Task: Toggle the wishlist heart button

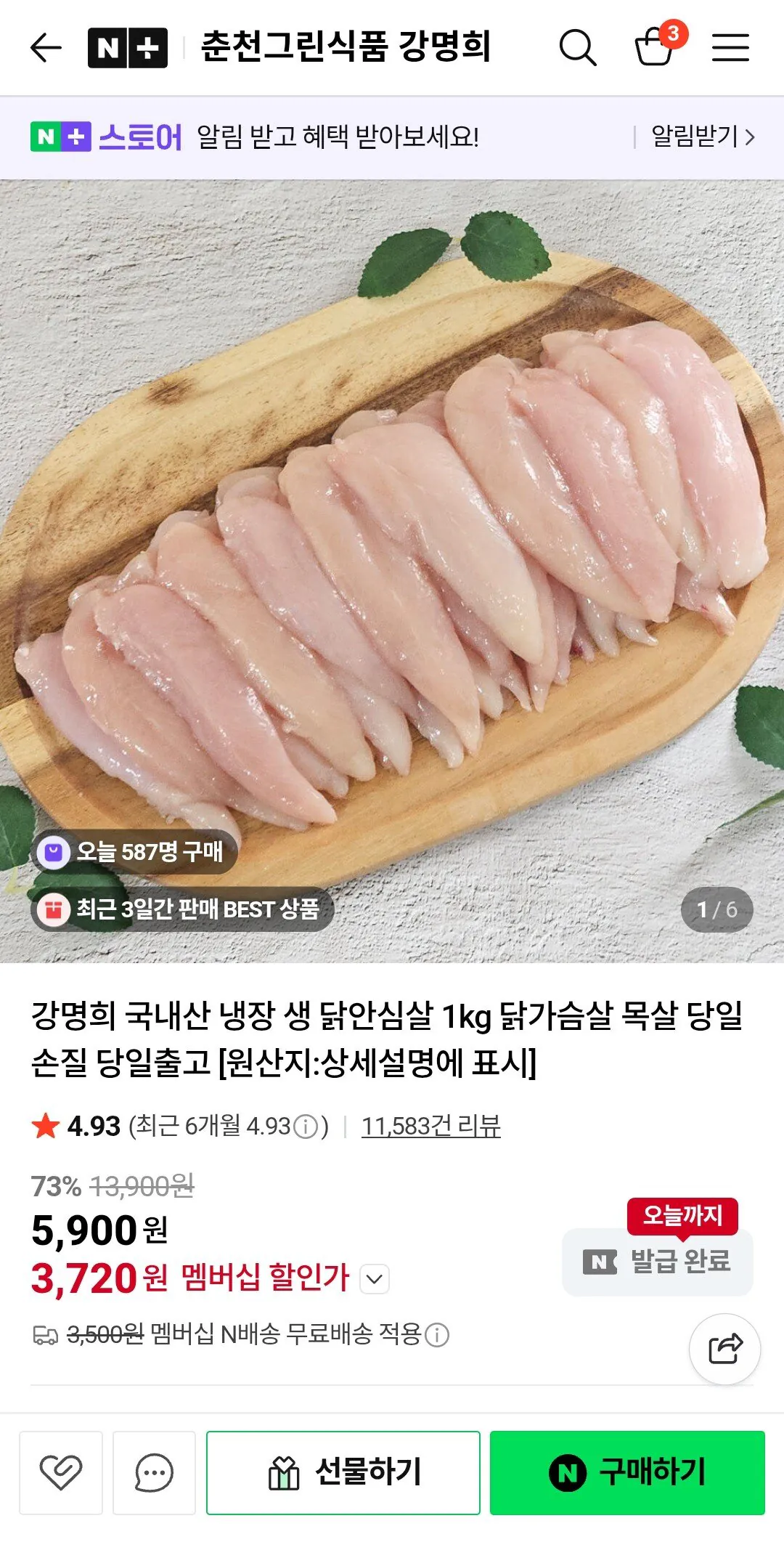Action: pyautogui.click(x=62, y=1470)
